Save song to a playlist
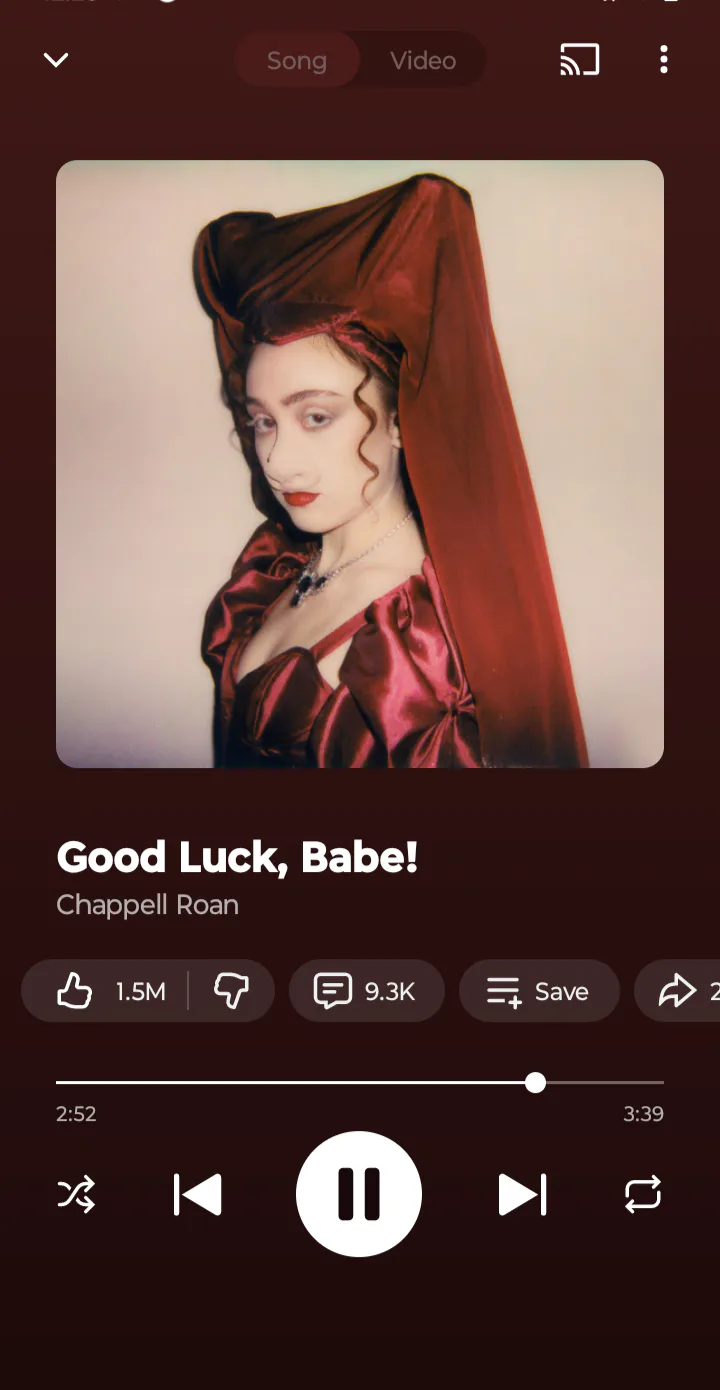Image resolution: width=720 pixels, height=1390 pixels. (x=539, y=991)
